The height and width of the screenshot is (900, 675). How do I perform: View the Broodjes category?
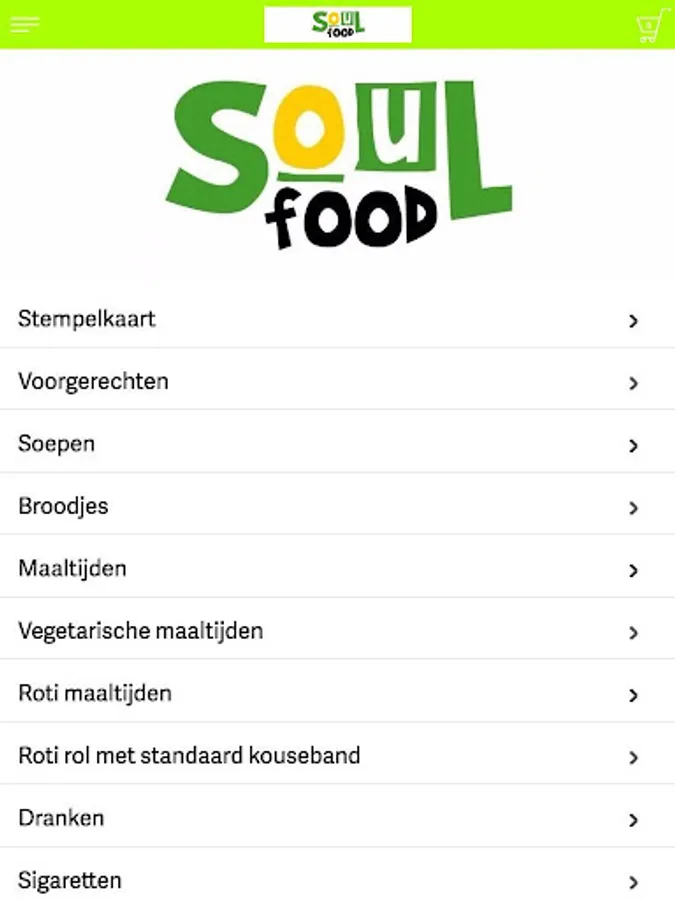pos(337,507)
